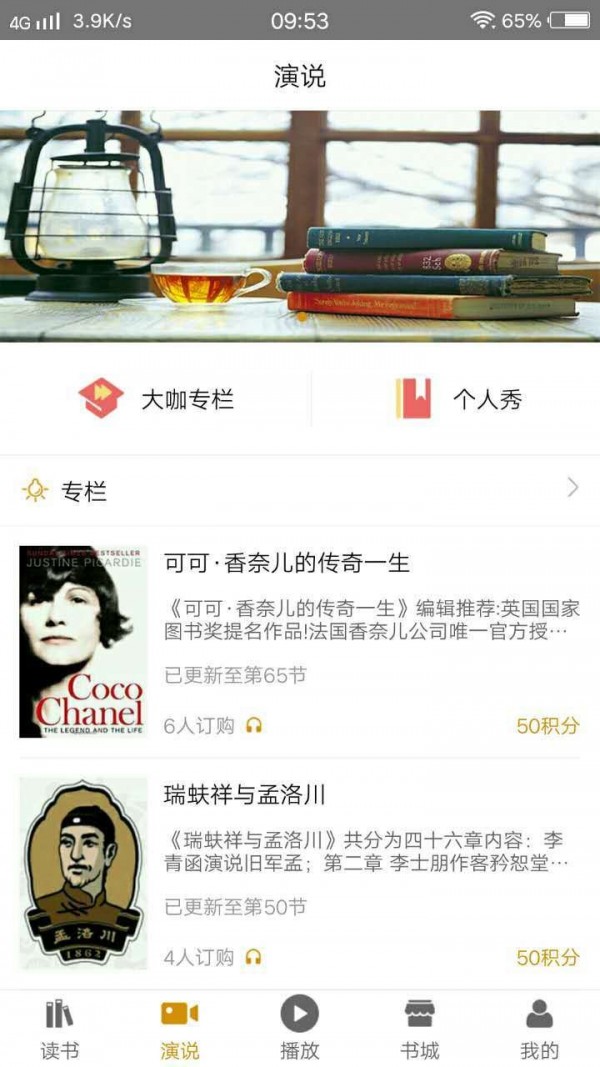600x1067 pixels.
Task: Open 可可·香奈儿的传奇一生 column
Action: pyautogui.click(x=287, y=563)
